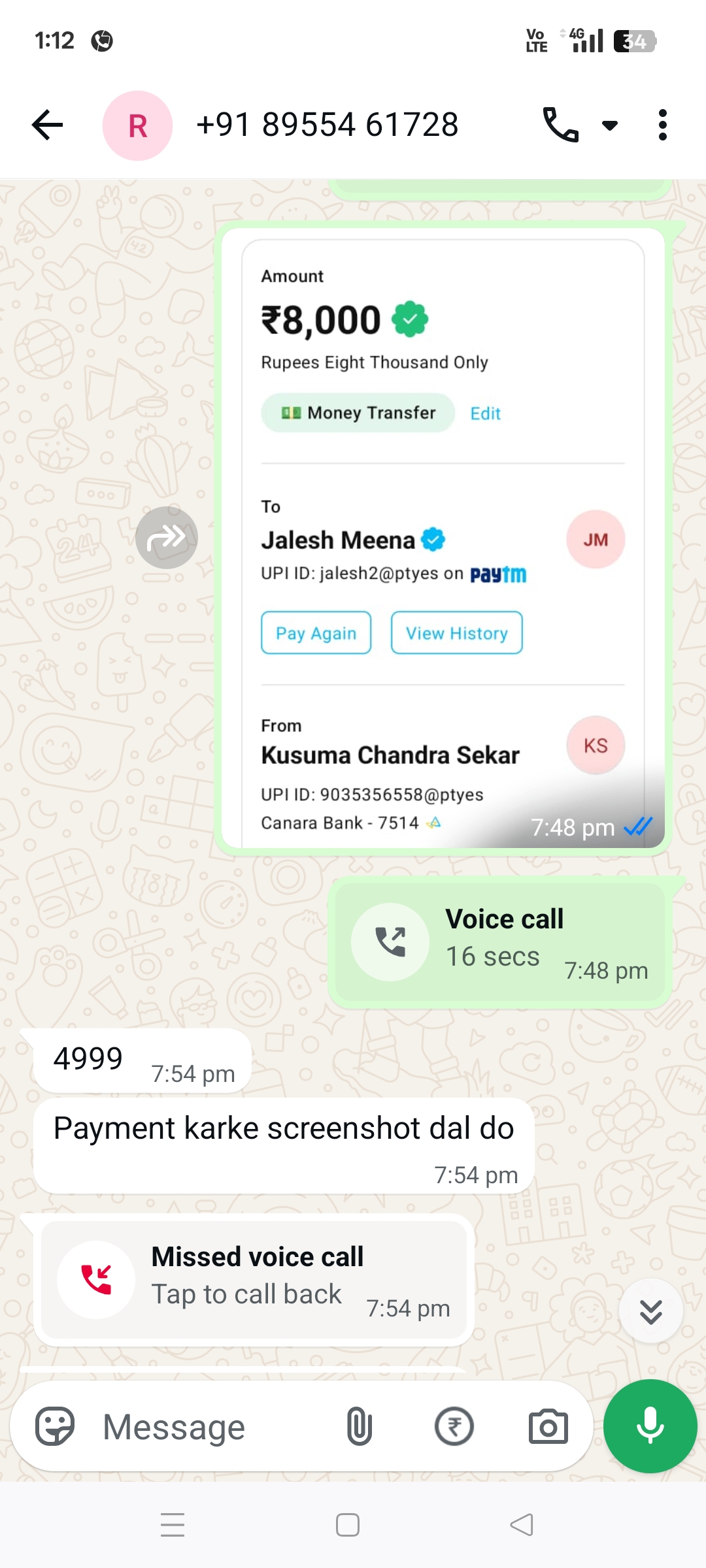Launch the camera from the message bar
The width and height of the screenshot is (706, 1568).
[x=548, y=1426]
